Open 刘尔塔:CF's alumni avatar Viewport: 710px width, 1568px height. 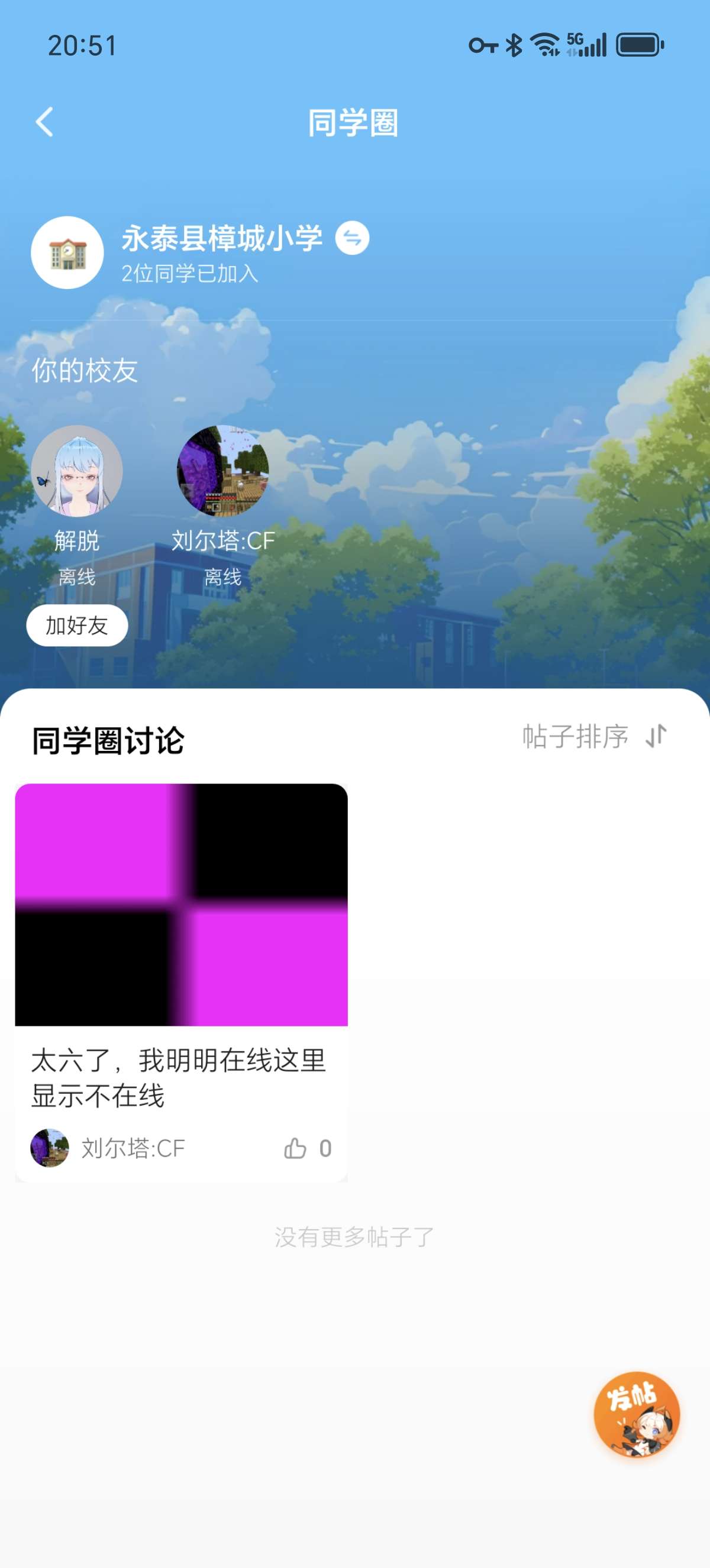(223, 471)
